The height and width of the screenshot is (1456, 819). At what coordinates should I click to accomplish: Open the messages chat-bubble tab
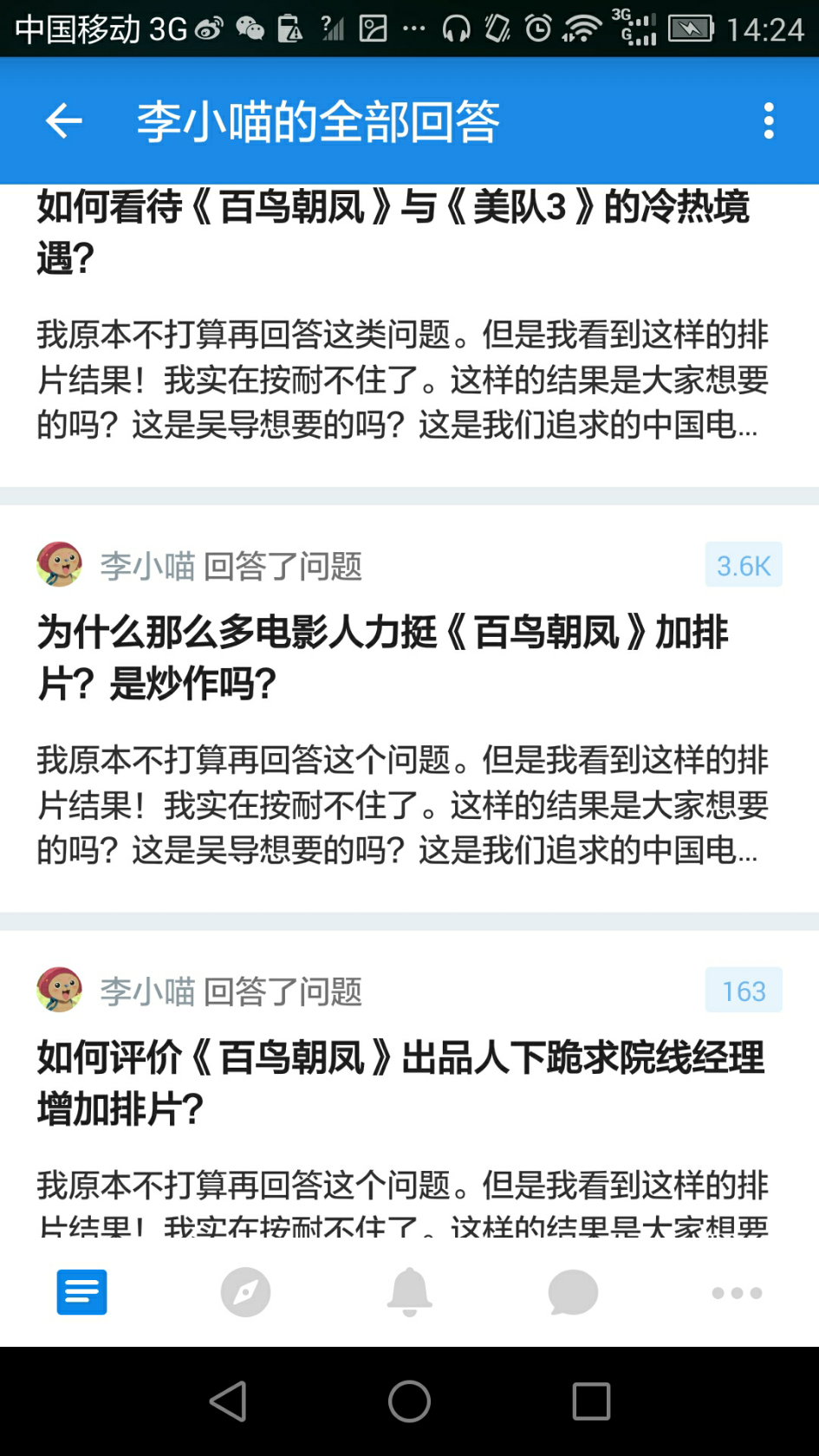tap(573, 1292)
